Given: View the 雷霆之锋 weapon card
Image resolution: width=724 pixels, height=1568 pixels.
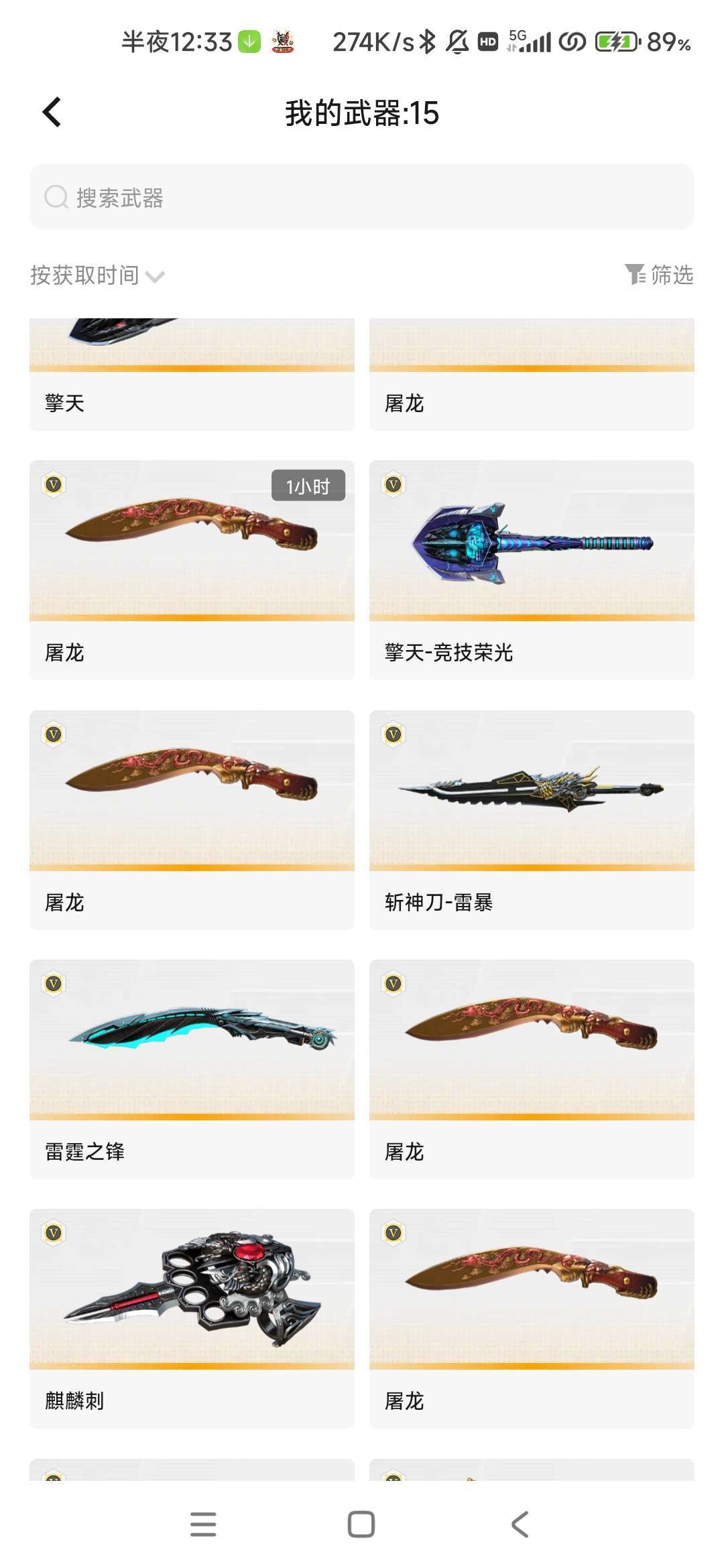Looking at the screenshot, I should (192, 1068).
